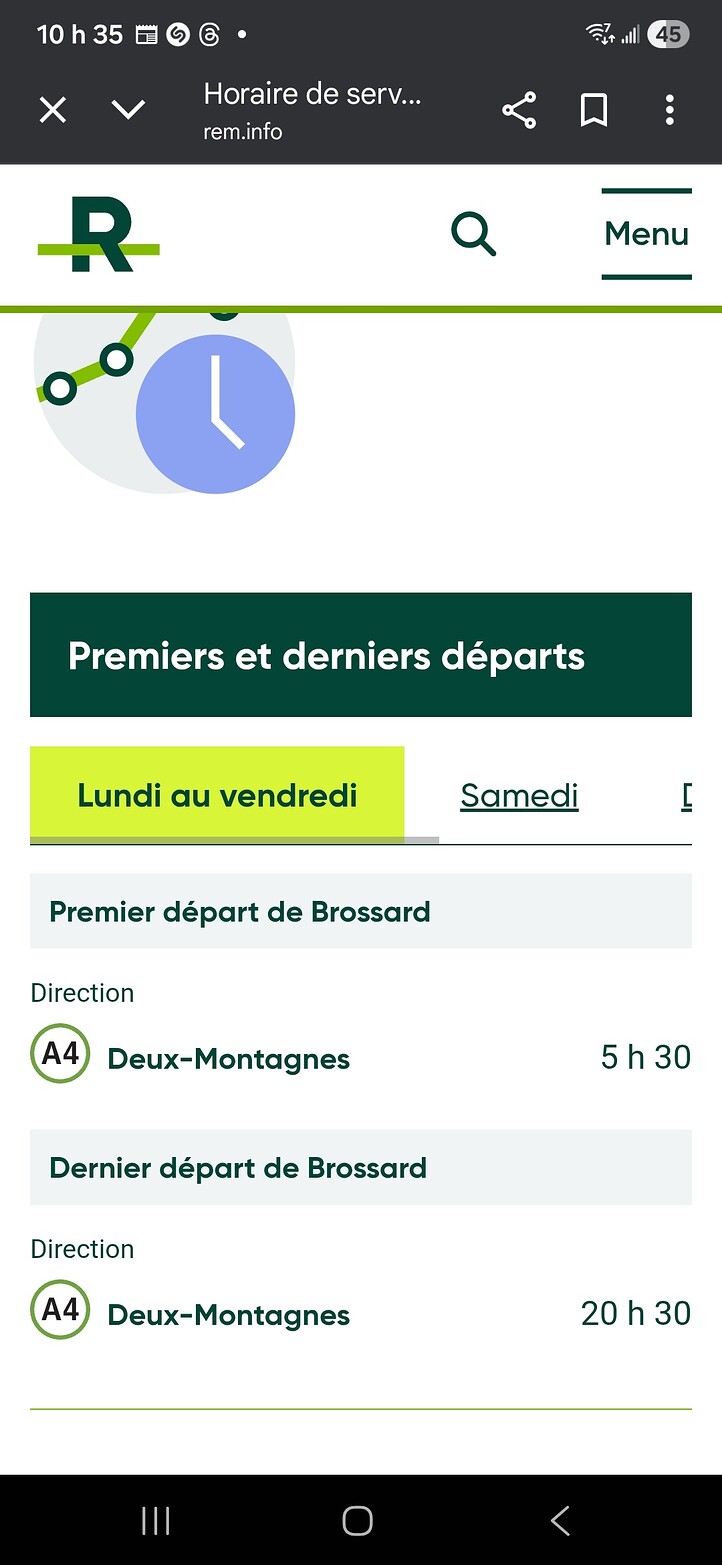Bookmark the Horaire de service page
Image resolution: width=722 pixels, height=1565 pixels.
(x=594, y=110)
